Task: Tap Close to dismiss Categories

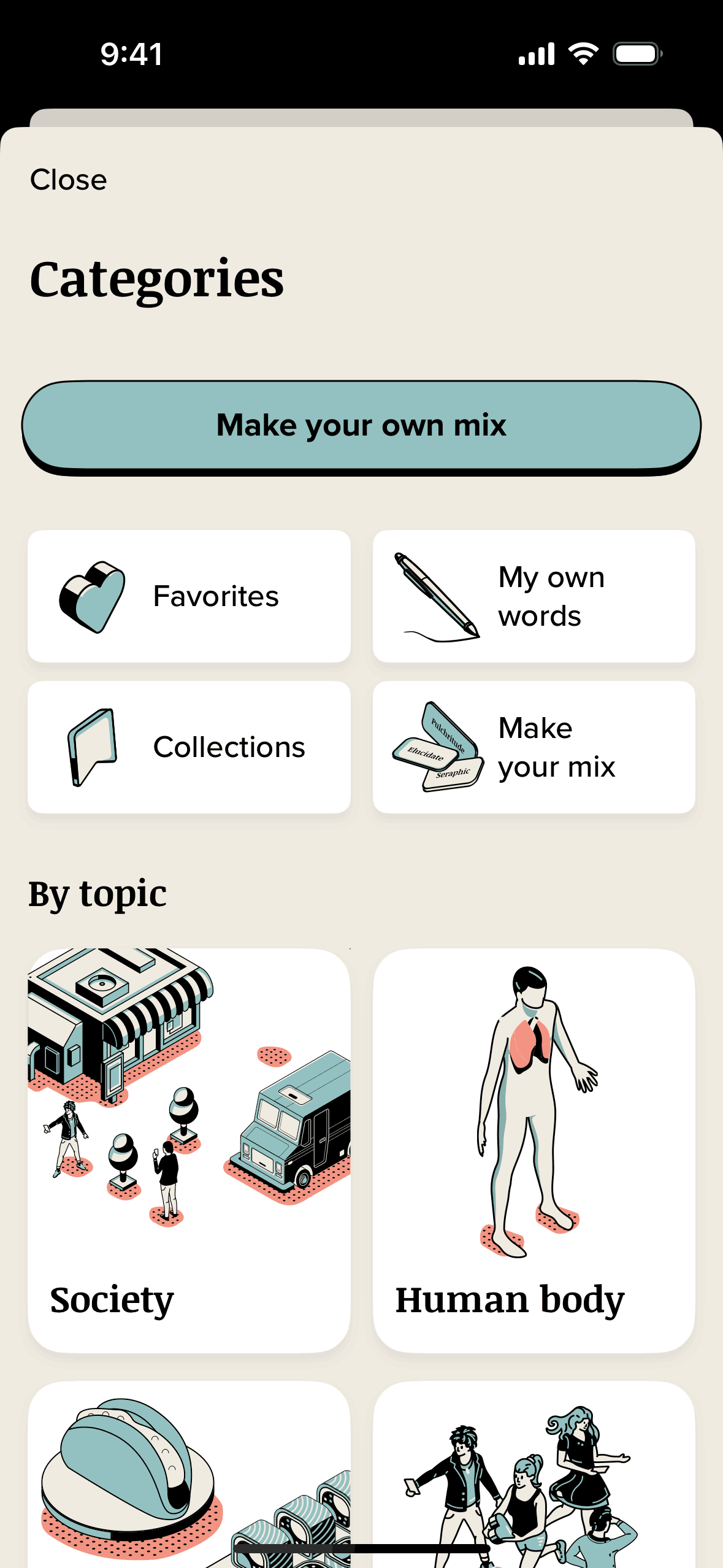Action: click(69, 179)
